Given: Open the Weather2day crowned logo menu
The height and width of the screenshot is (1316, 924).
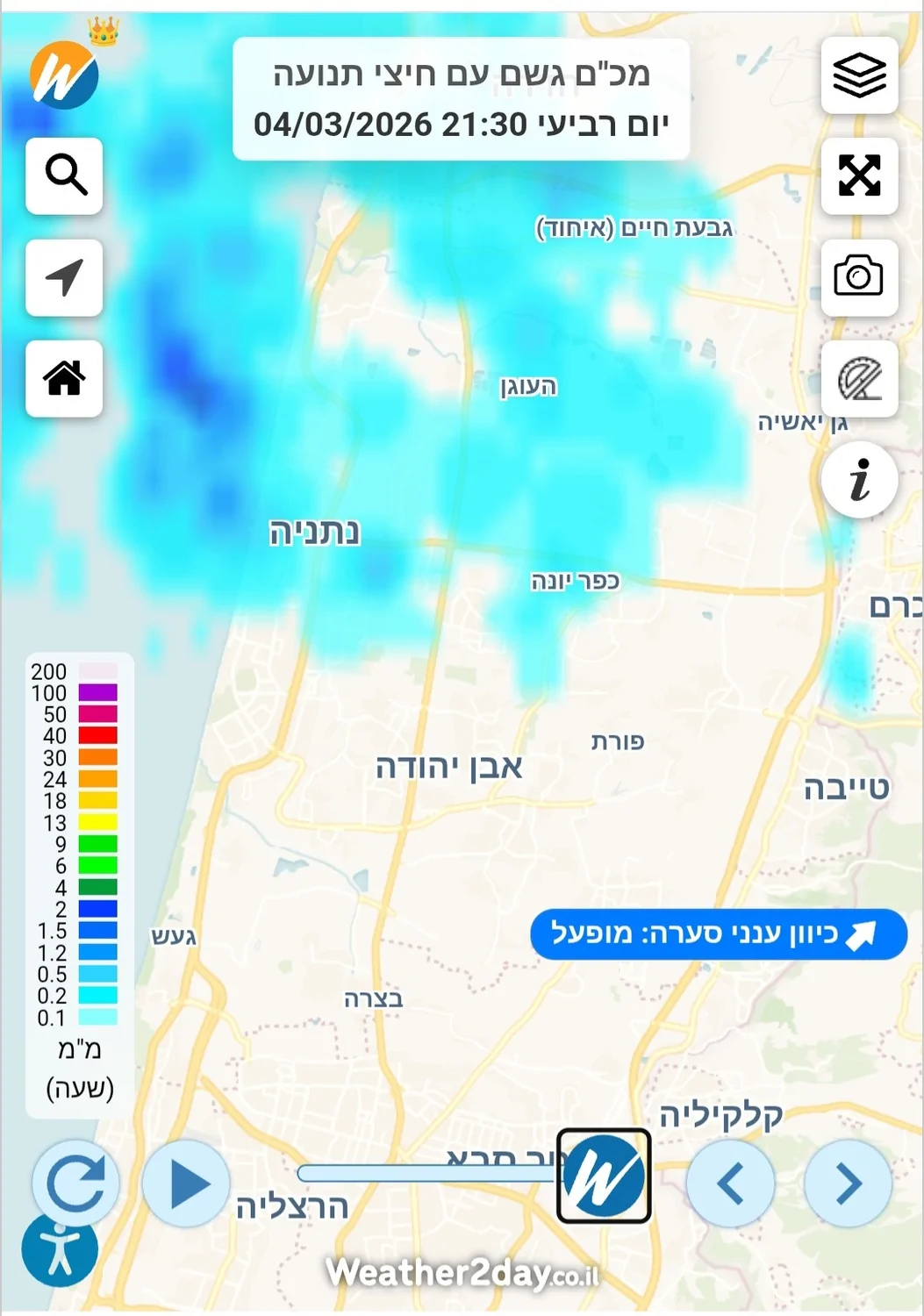Looking at the screenshot, I should (x=65, y=74).
